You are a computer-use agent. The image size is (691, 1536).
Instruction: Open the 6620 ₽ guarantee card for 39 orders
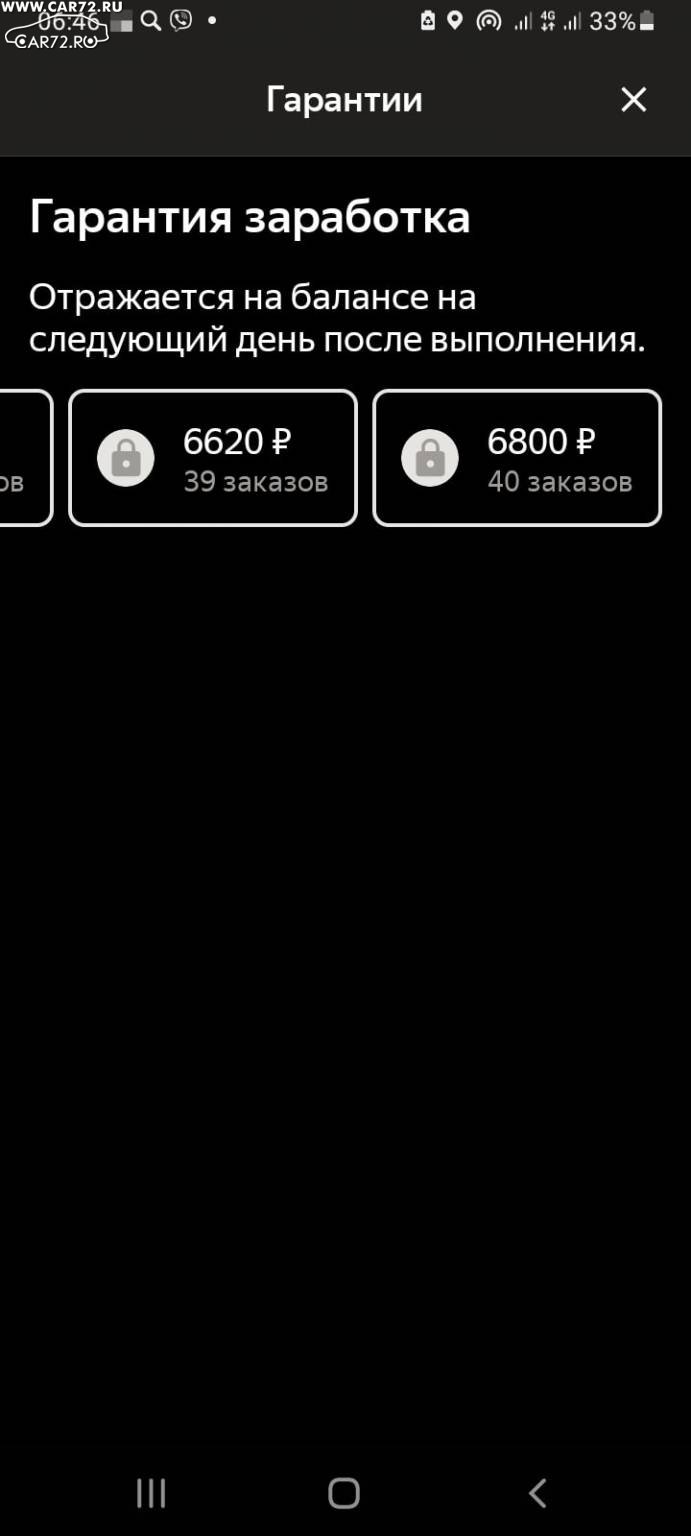(213, 458)
